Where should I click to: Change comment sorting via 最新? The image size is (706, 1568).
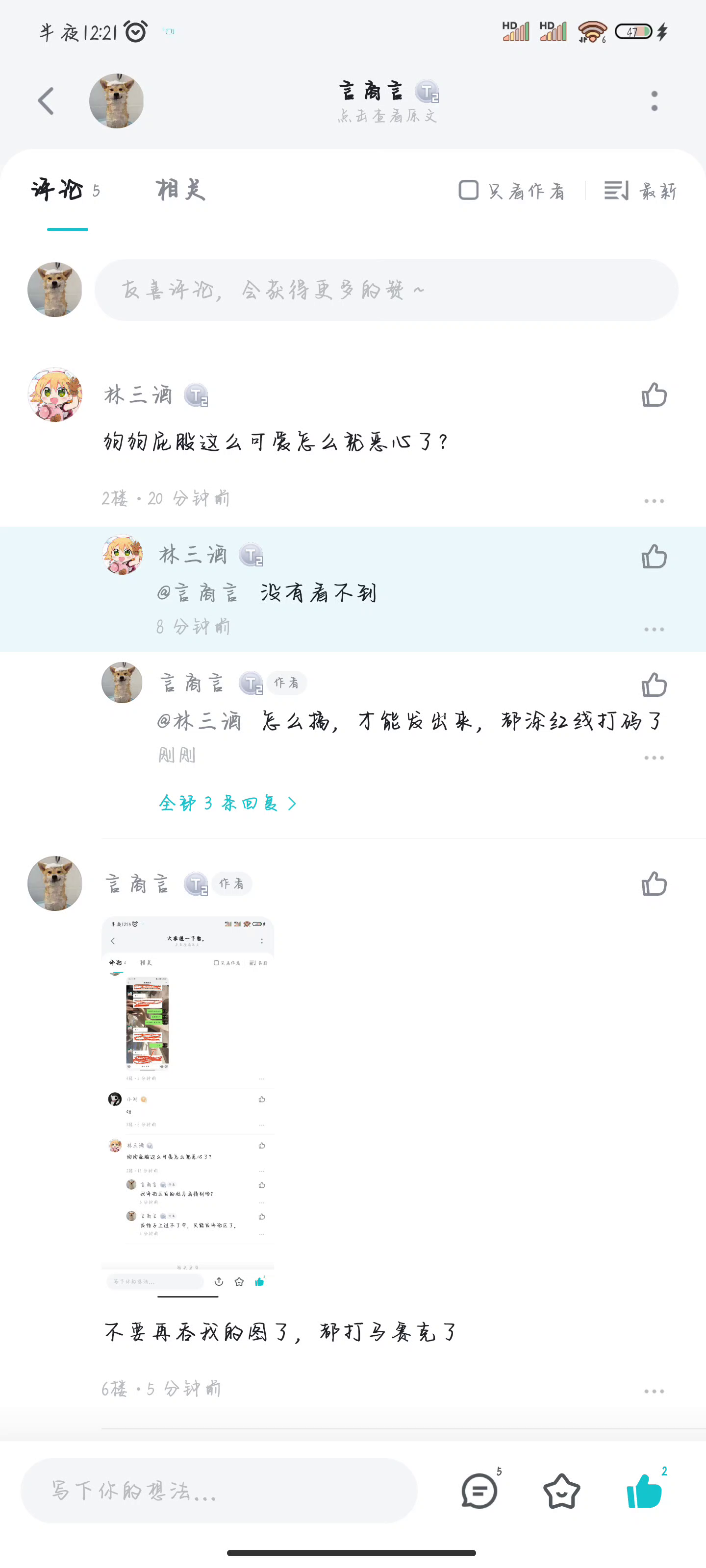click(640, 191)
